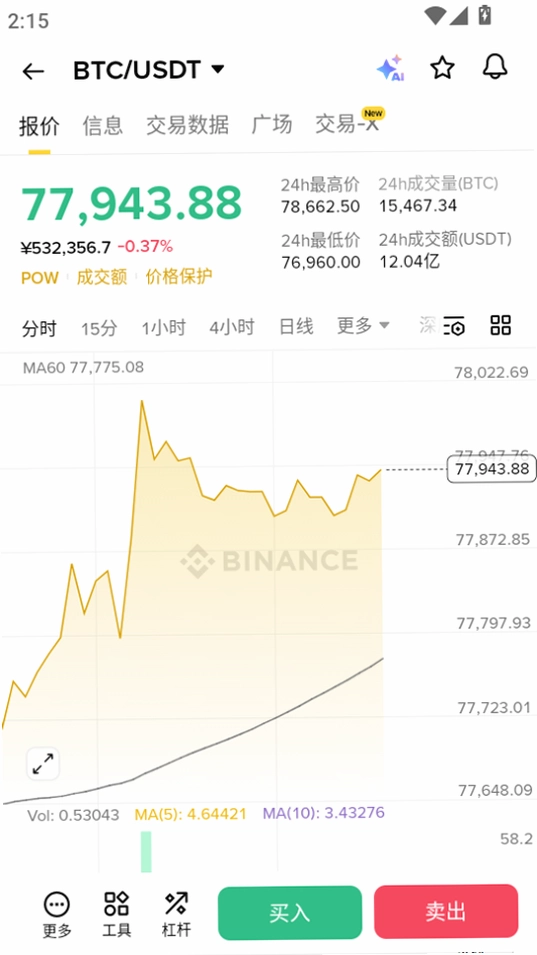Add BTC/USDT to favorites with star
Screen dimensions: 537x955
coord(442,68)
